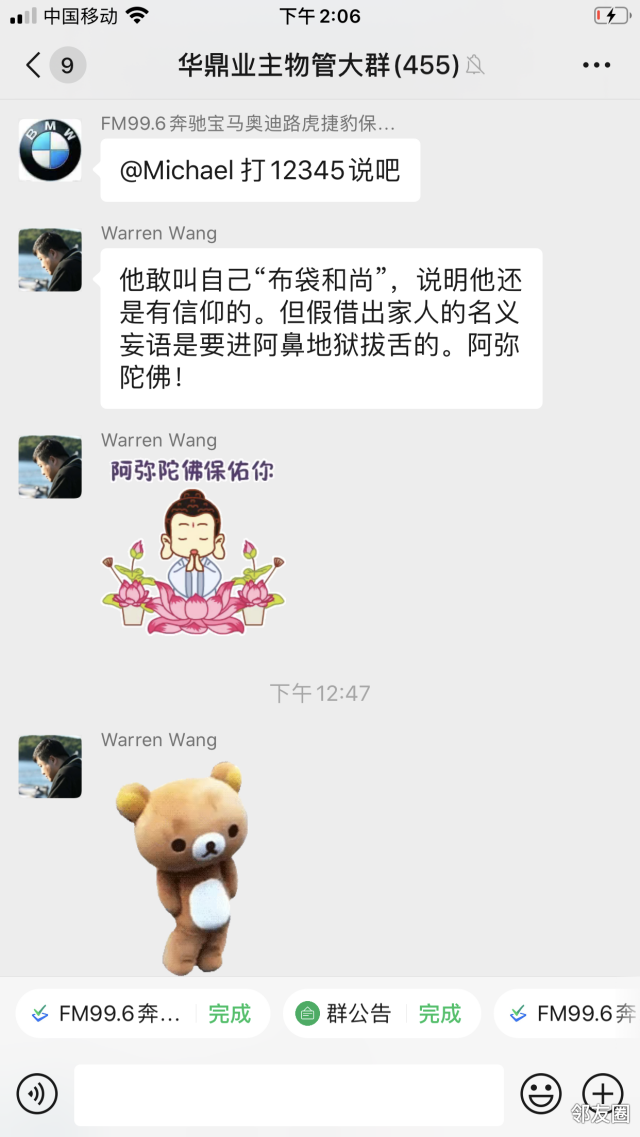Open the plus attachments menu
Screen dimensions: 640x1137
point(602,1092)
